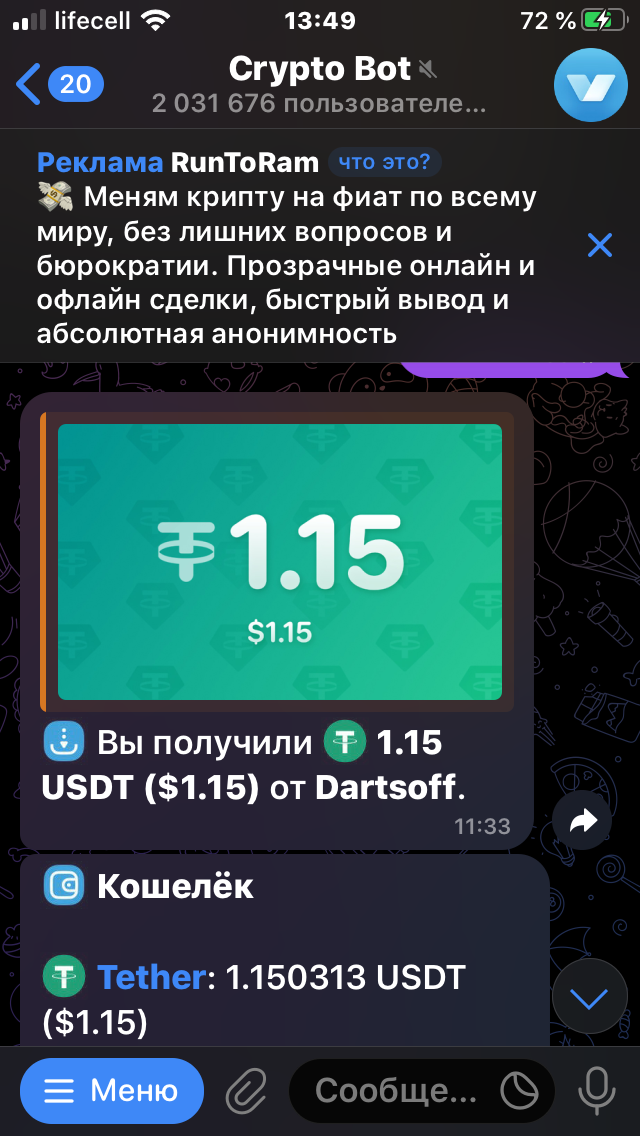Jump to the latest messages
The image size is (640, 1136).
[x=589, y=999]
